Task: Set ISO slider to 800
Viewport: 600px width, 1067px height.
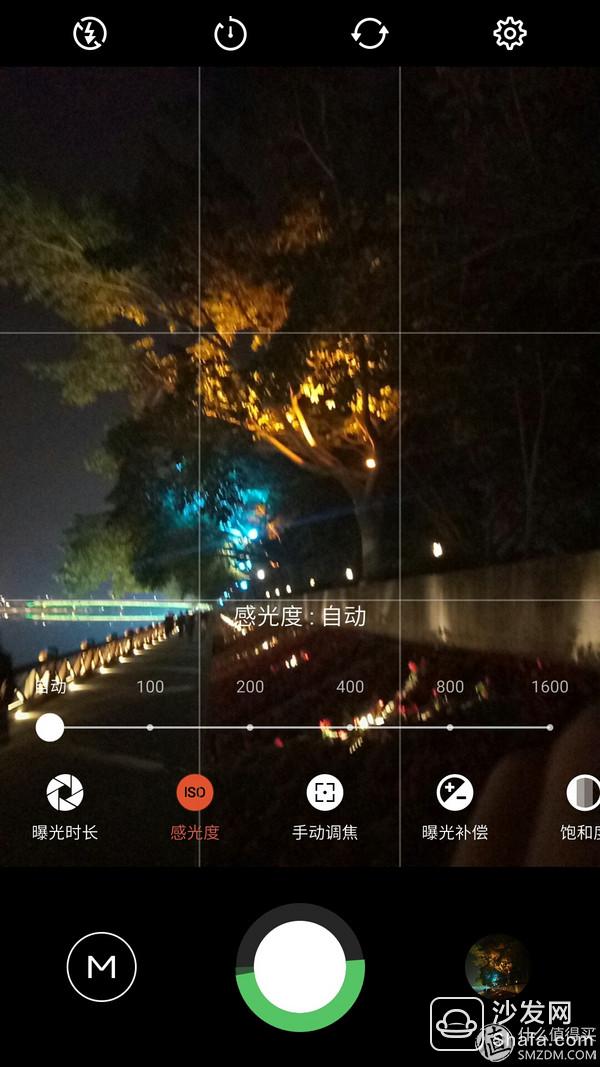Action: [x=450, y=727]
